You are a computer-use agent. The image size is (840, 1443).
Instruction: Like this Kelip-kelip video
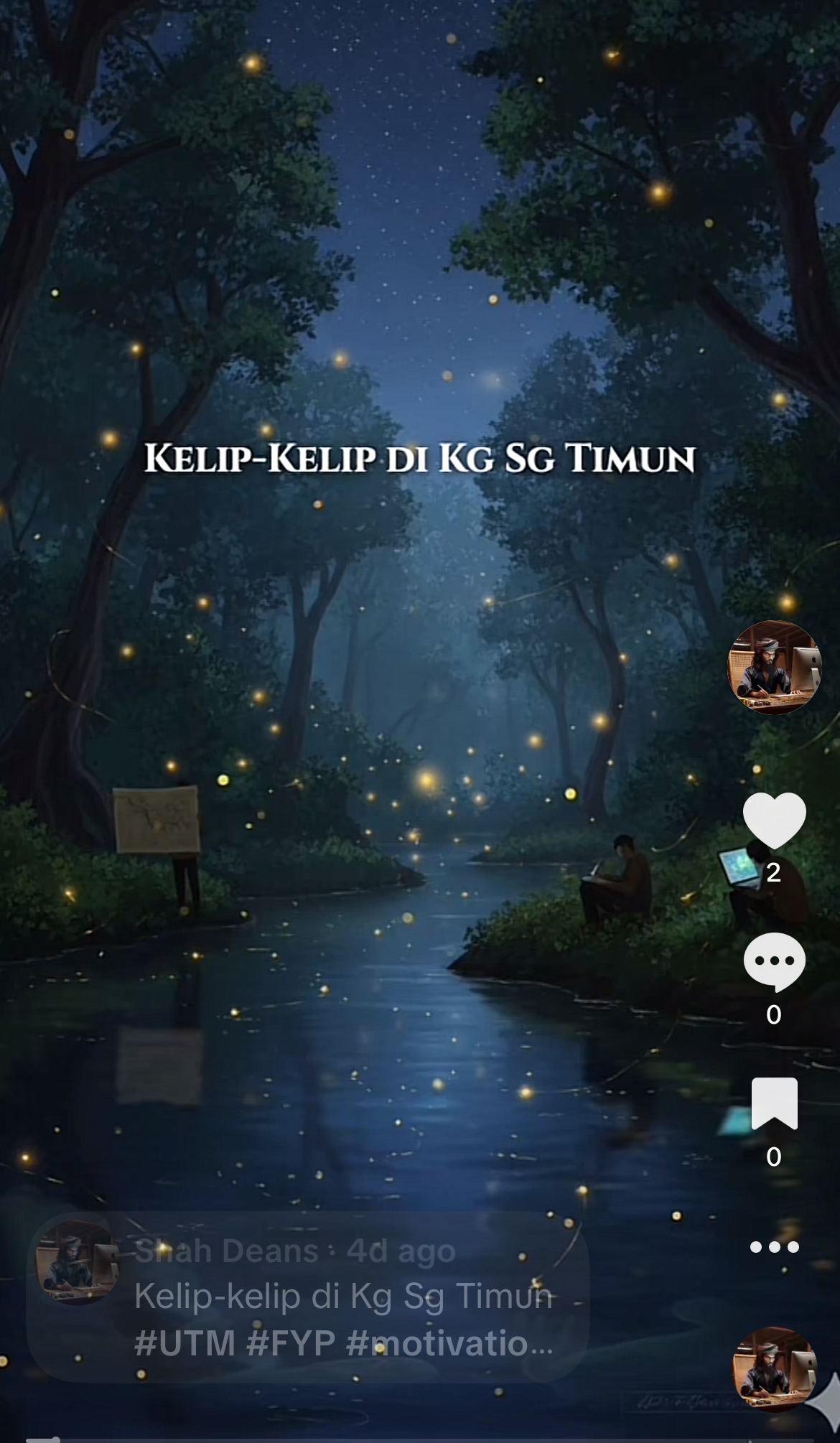click(x=774, y=821)
